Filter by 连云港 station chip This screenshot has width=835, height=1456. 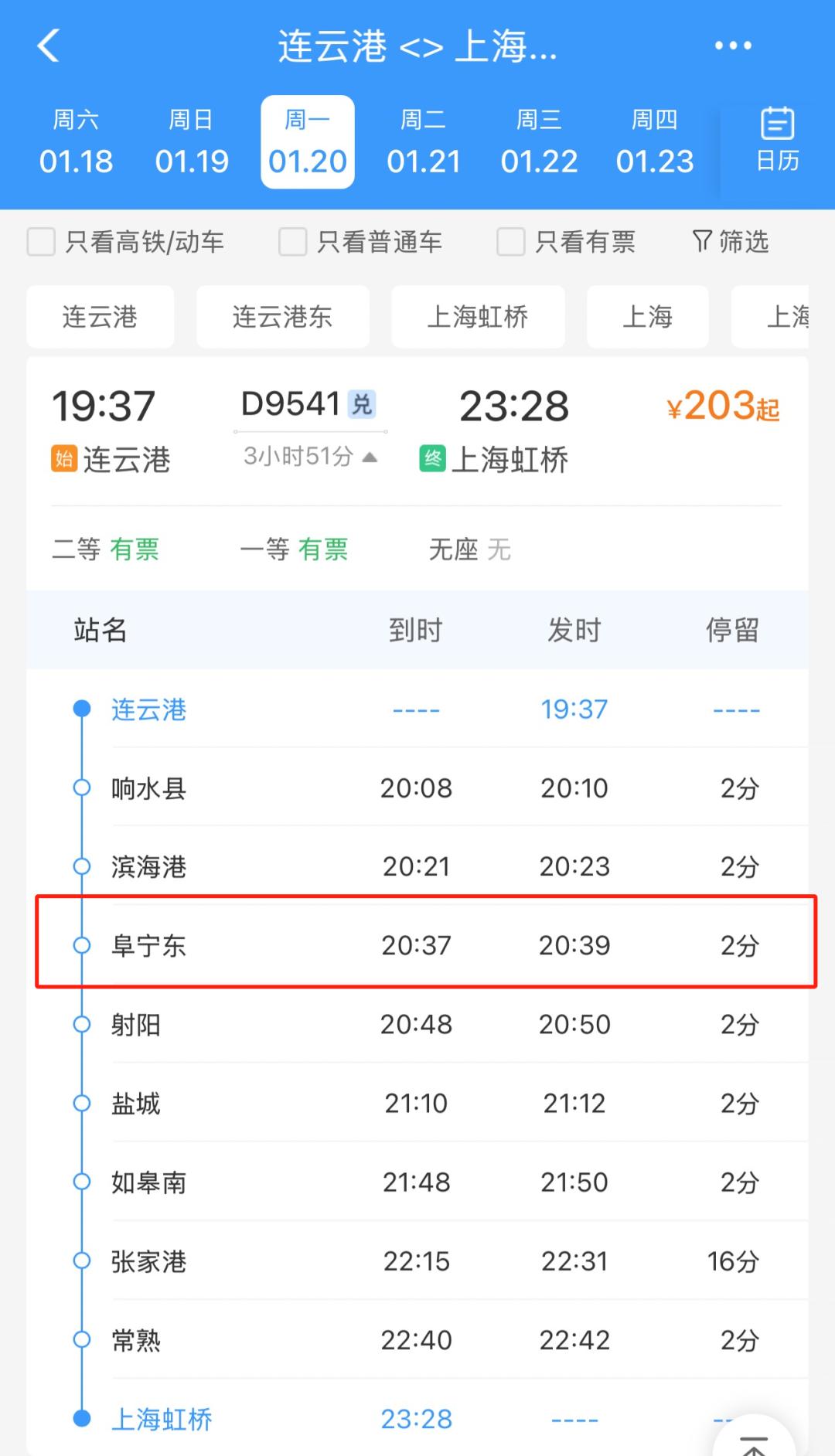pyautogui.click(x=100, y=317)
